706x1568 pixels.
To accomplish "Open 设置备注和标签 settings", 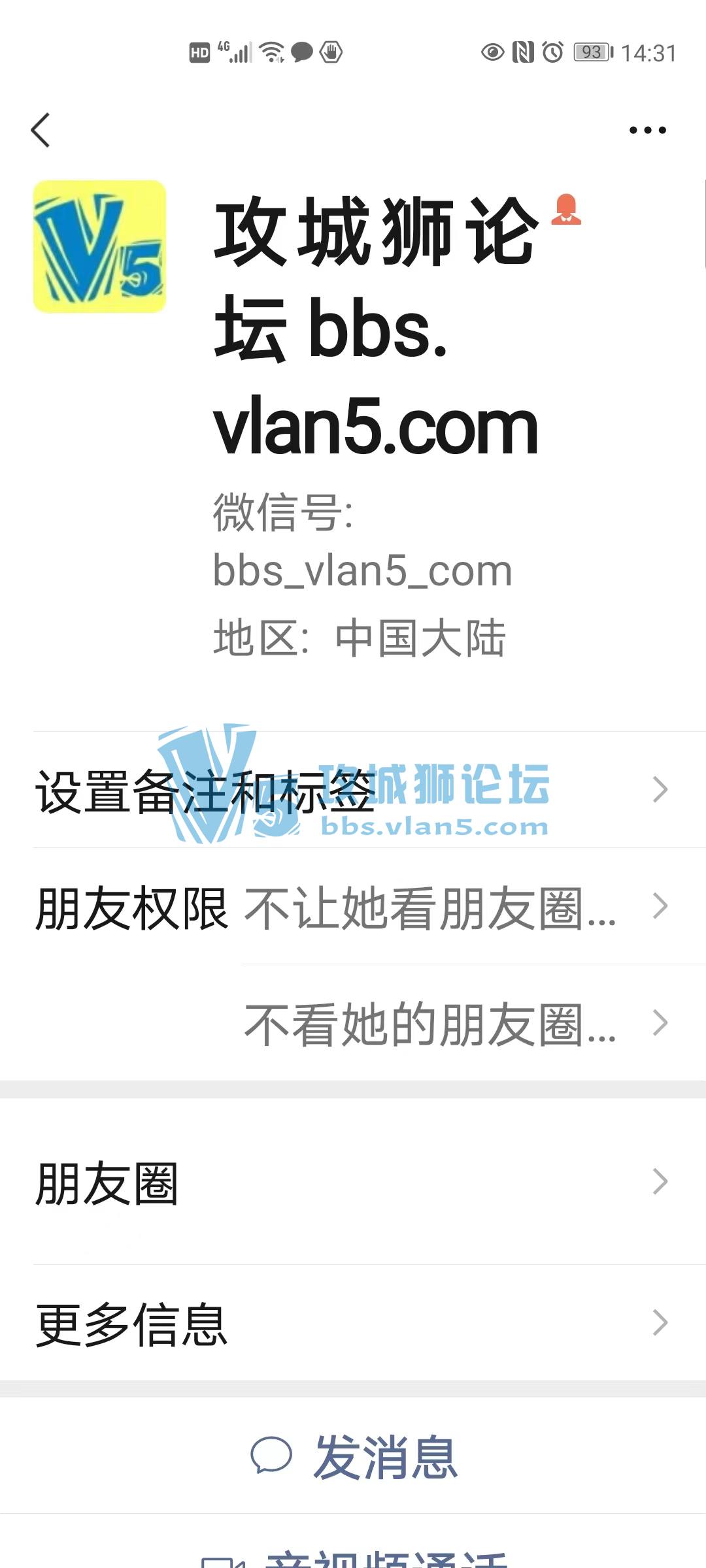I will [x=353, y=790].
